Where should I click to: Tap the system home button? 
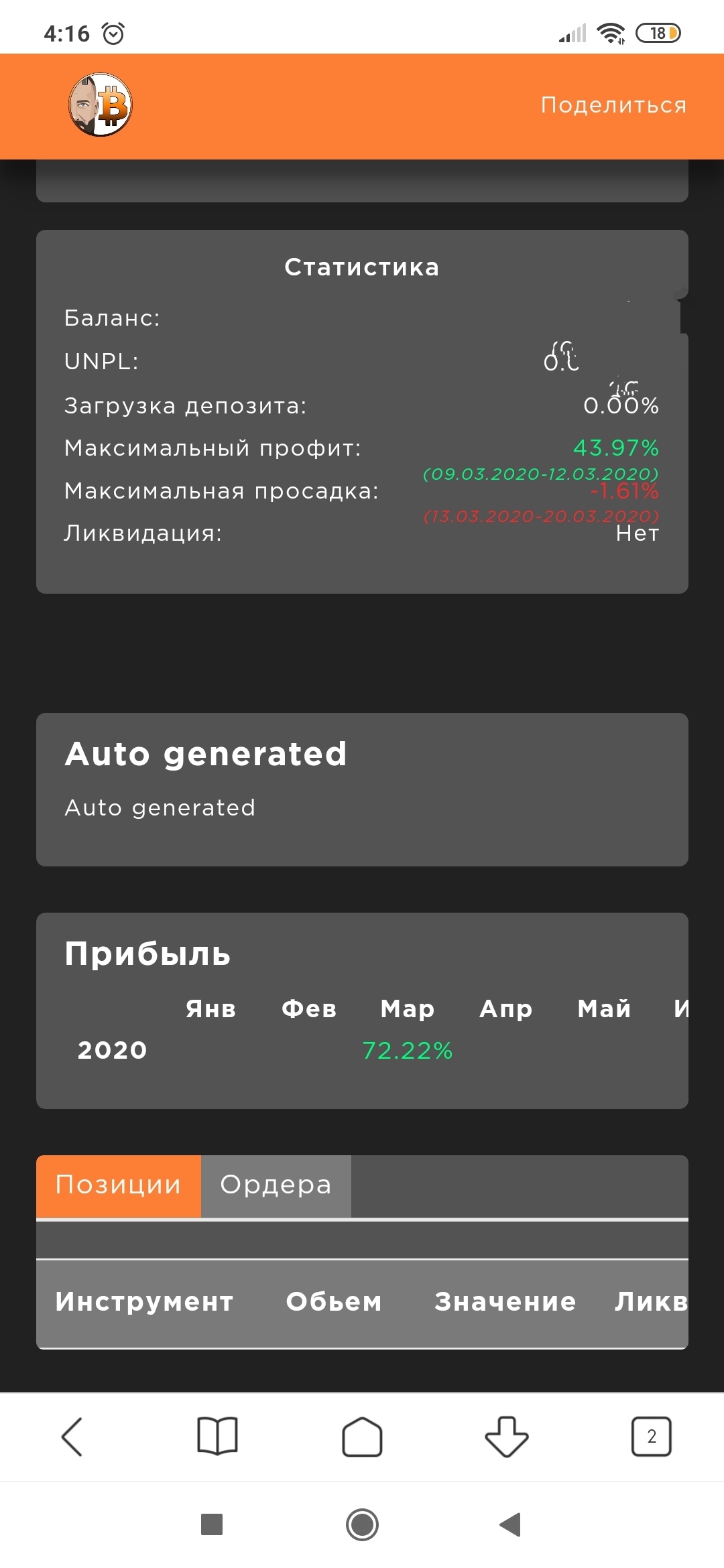(362, 1524)
